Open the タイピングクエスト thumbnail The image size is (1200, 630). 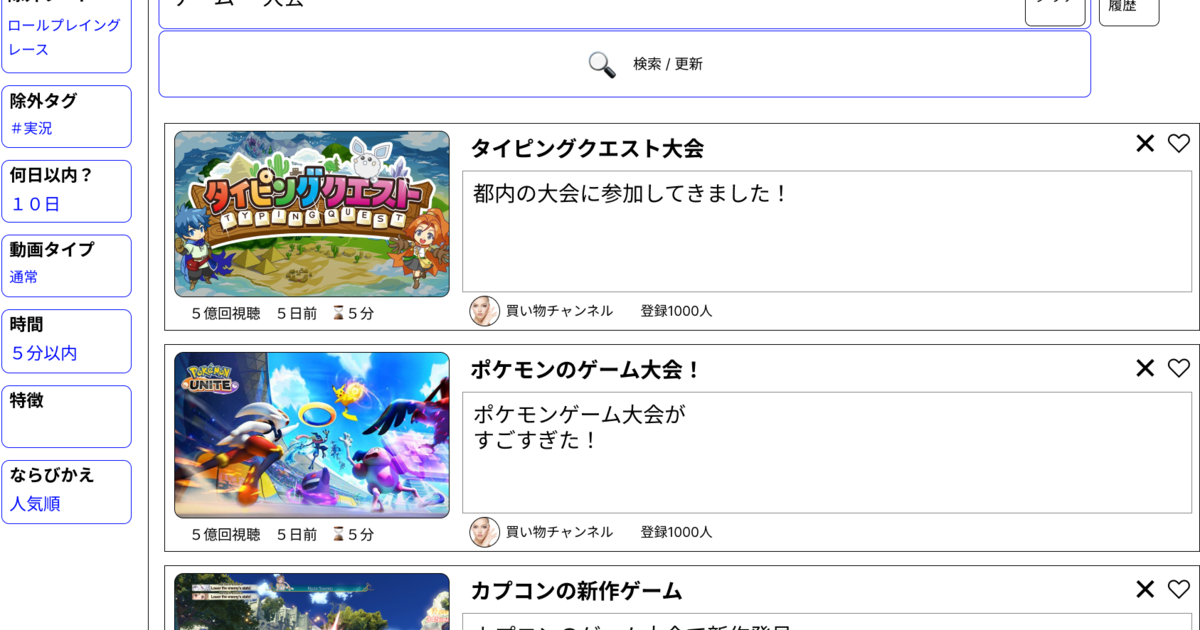[x=312, y=214]
